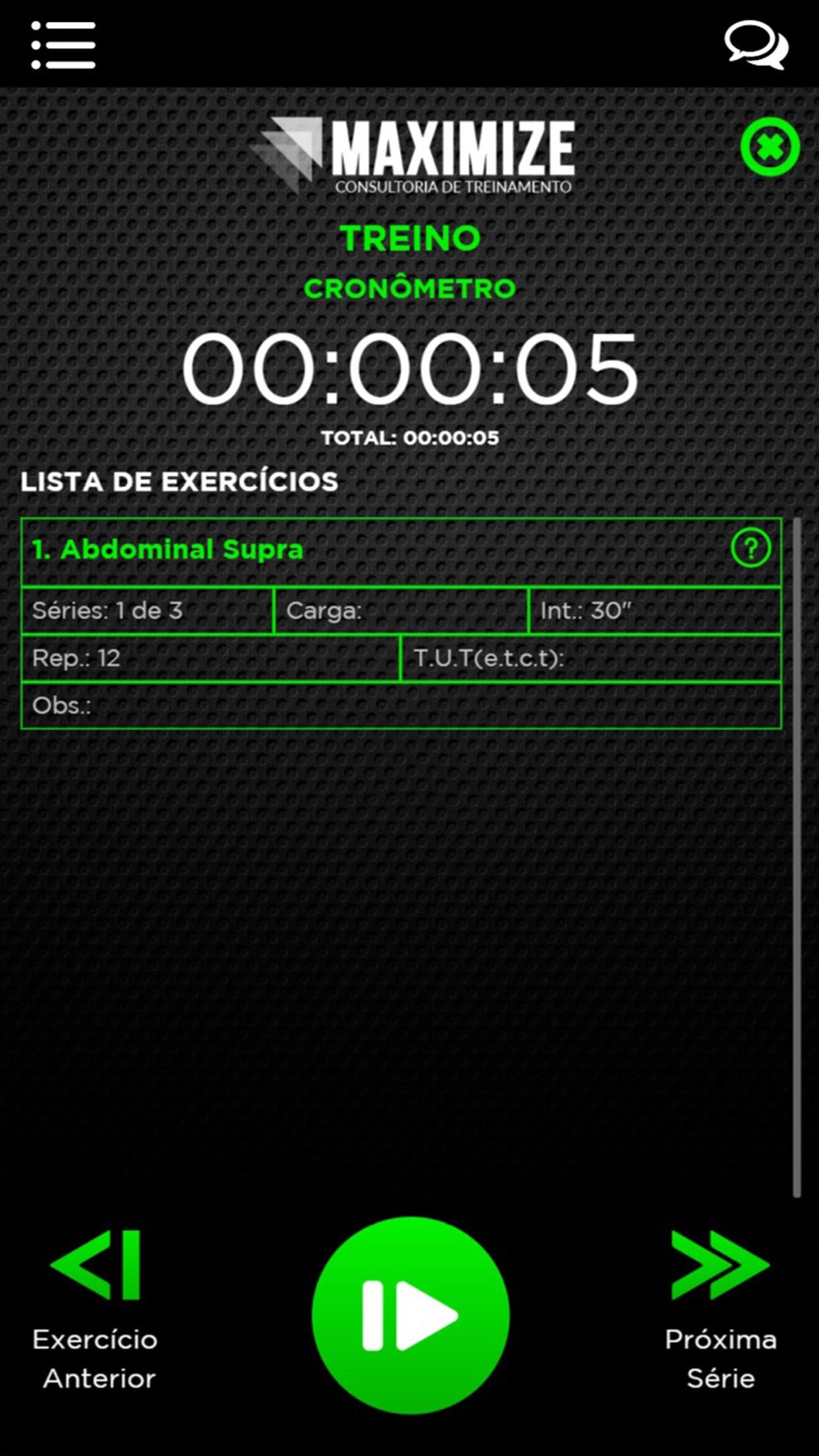Viewport: 819px width, 1456px height.
Task: Tap the play/pause timer button
Action: coord(410,1315)
